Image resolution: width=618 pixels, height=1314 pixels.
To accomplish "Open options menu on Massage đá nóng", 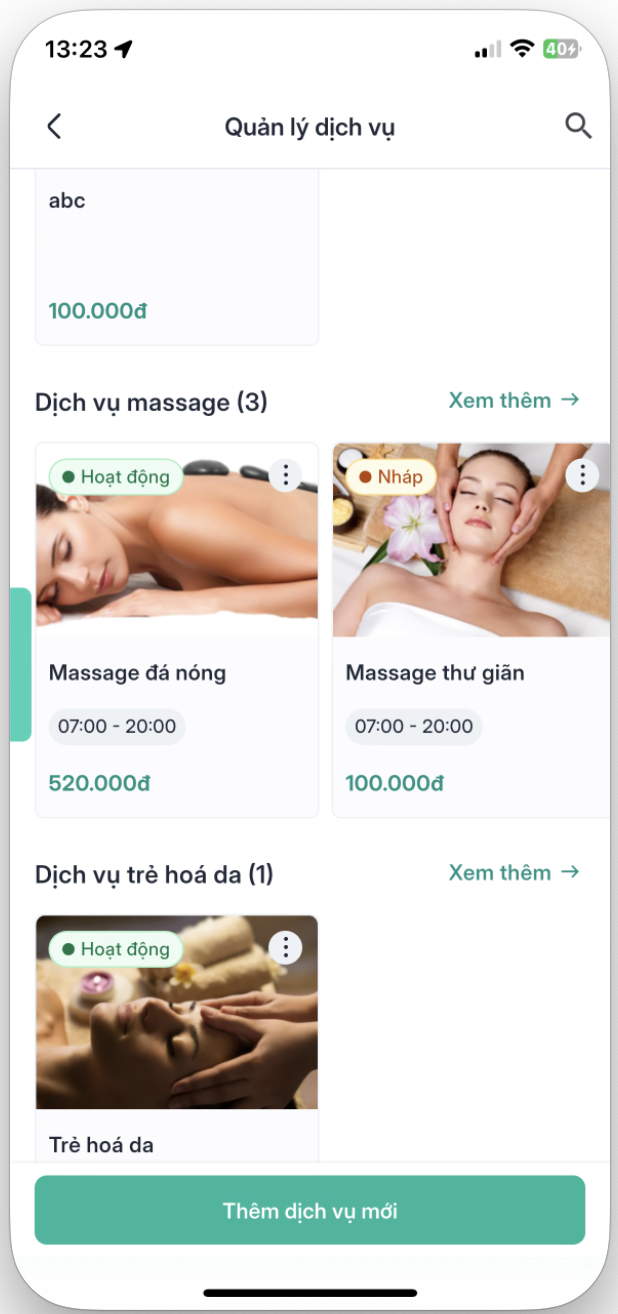I will [x=286, y=475].
